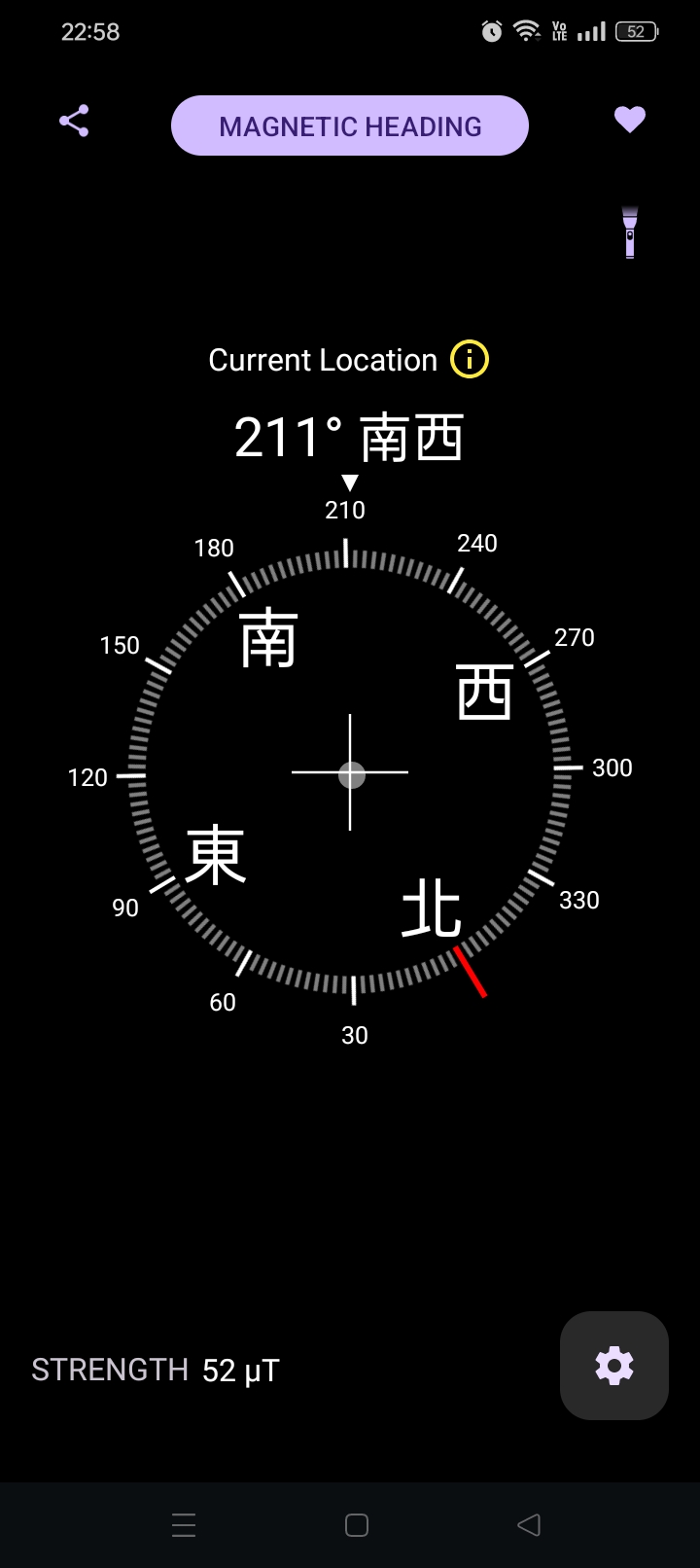Toggle the flashlight icon
The height and width of the screenshot is (1568, 700).
(x=628, y=233)
